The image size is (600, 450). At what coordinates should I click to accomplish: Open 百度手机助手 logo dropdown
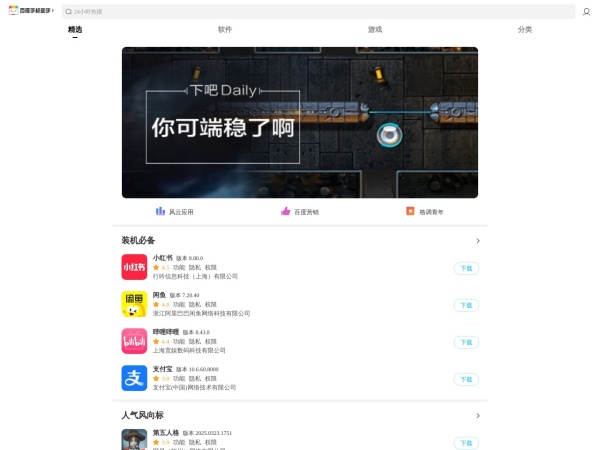pos(31,11)
